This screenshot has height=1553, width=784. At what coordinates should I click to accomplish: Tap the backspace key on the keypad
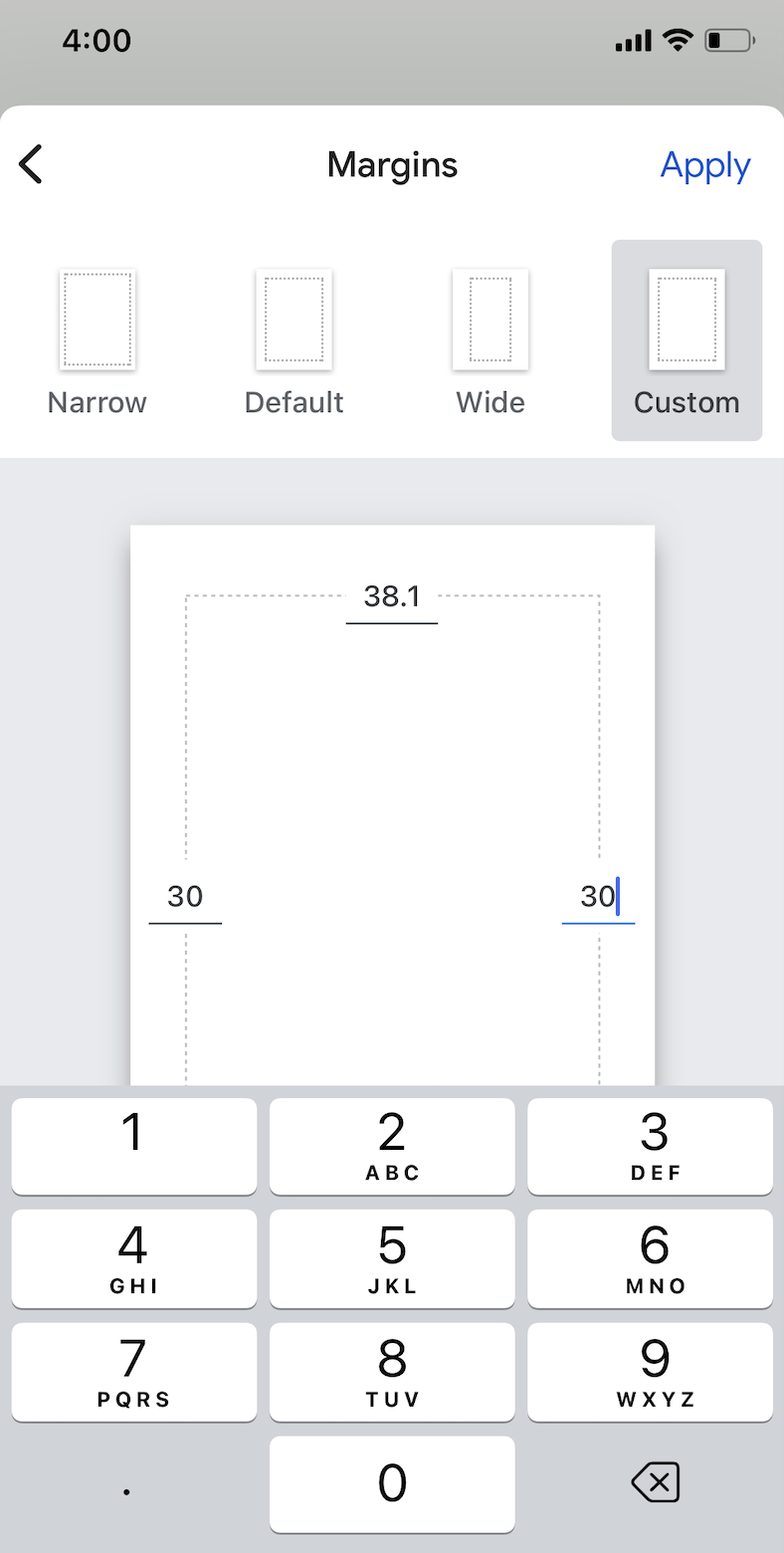656,1482
